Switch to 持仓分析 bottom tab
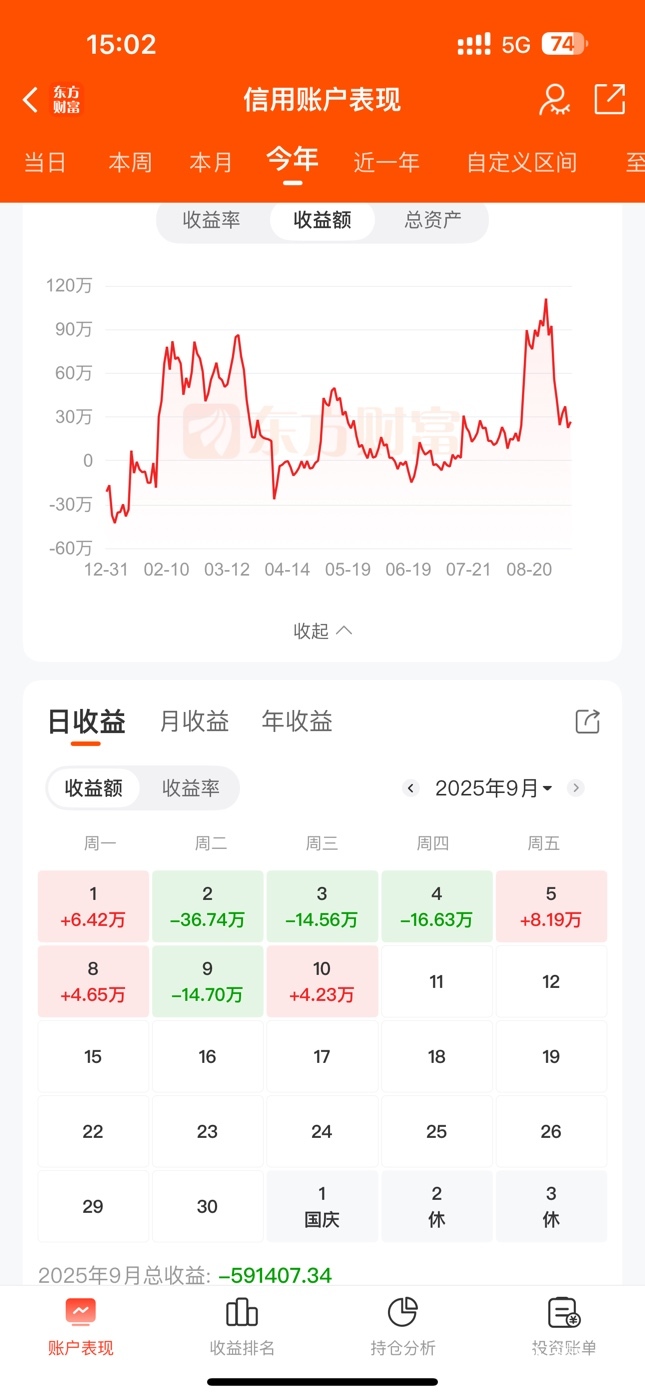 (x=402, y=1326)
